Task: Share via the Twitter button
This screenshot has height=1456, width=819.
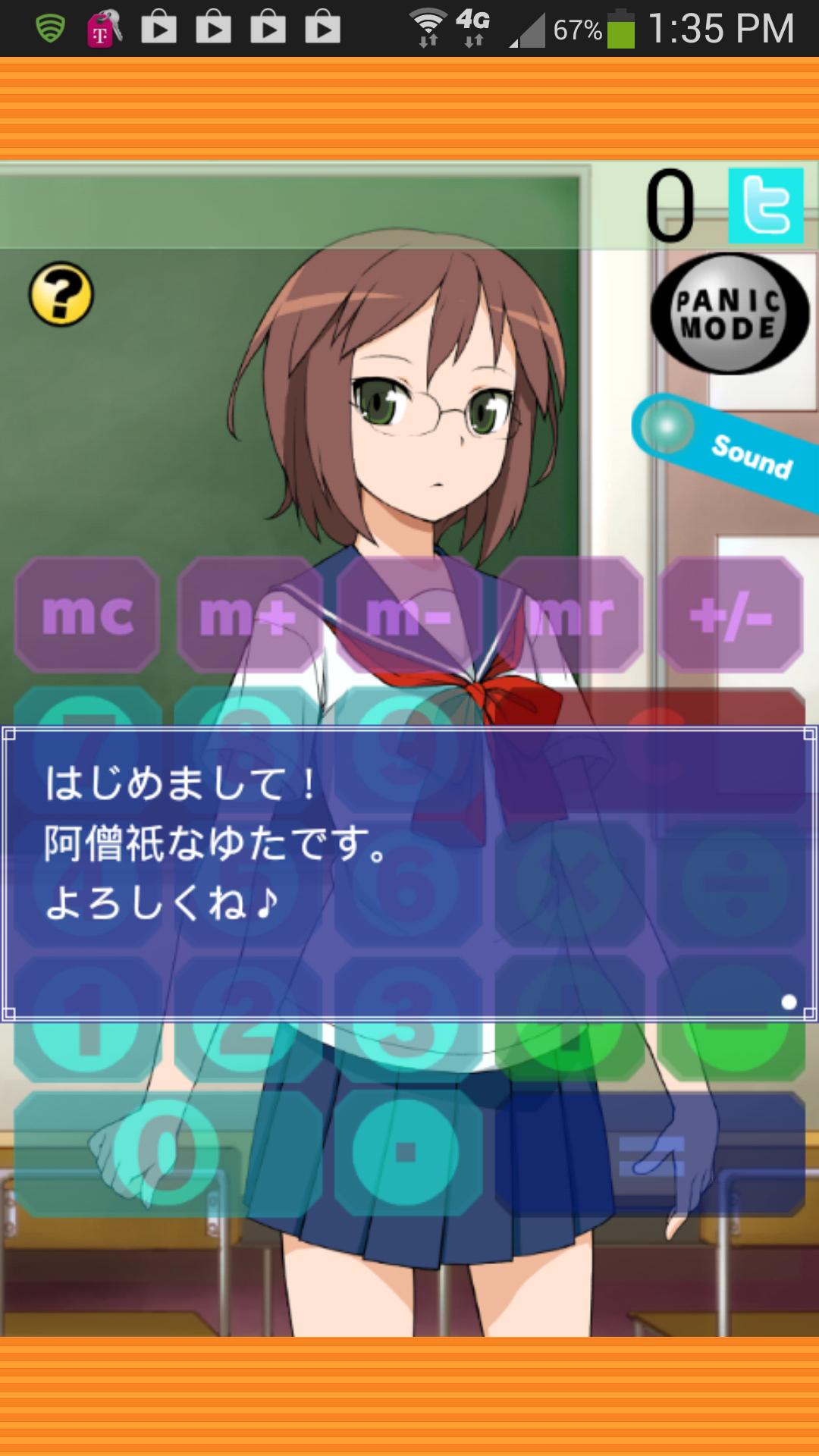Action: (766, 206)
